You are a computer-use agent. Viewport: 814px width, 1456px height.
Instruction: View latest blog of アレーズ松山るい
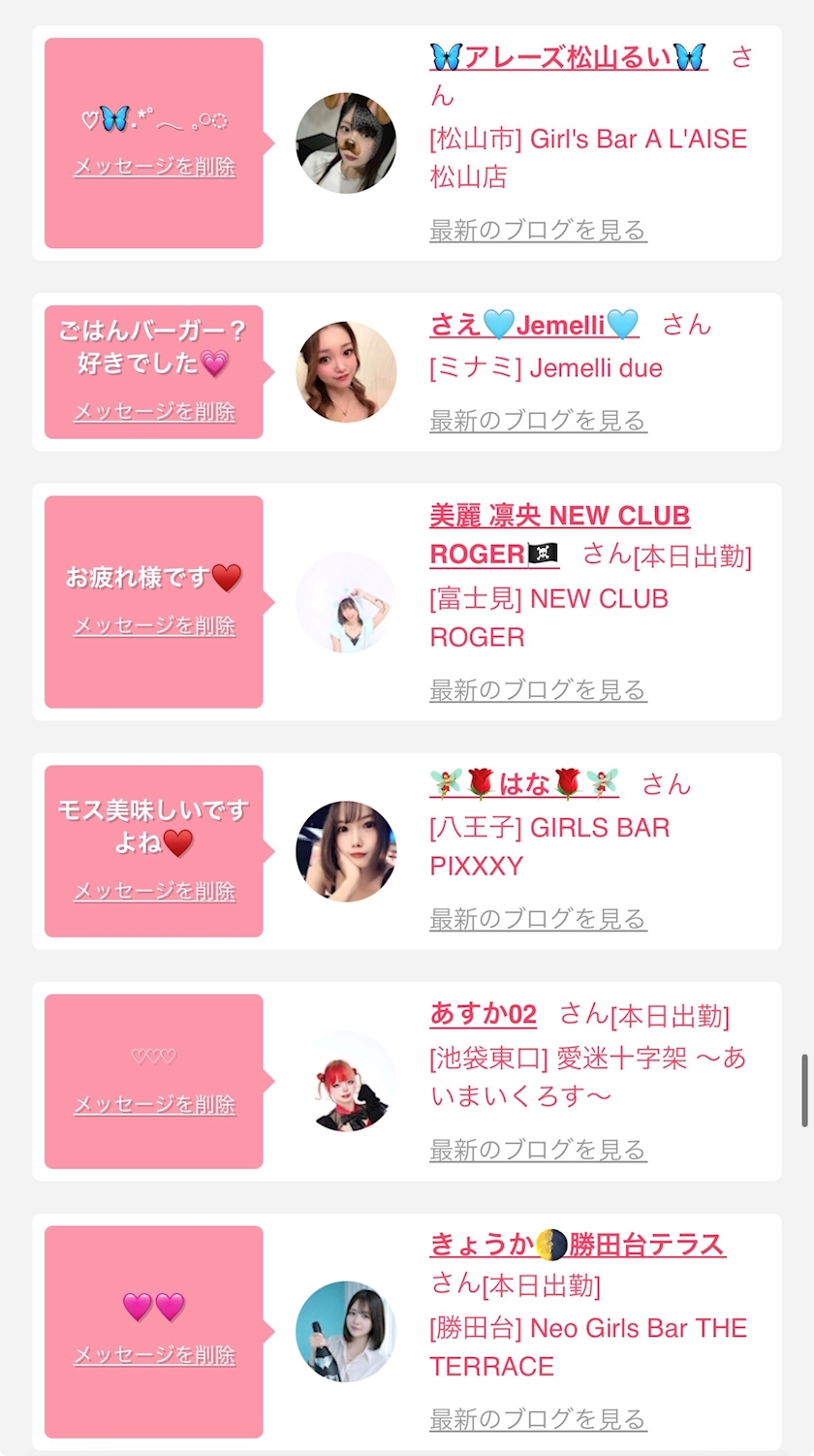pos(538,231)
